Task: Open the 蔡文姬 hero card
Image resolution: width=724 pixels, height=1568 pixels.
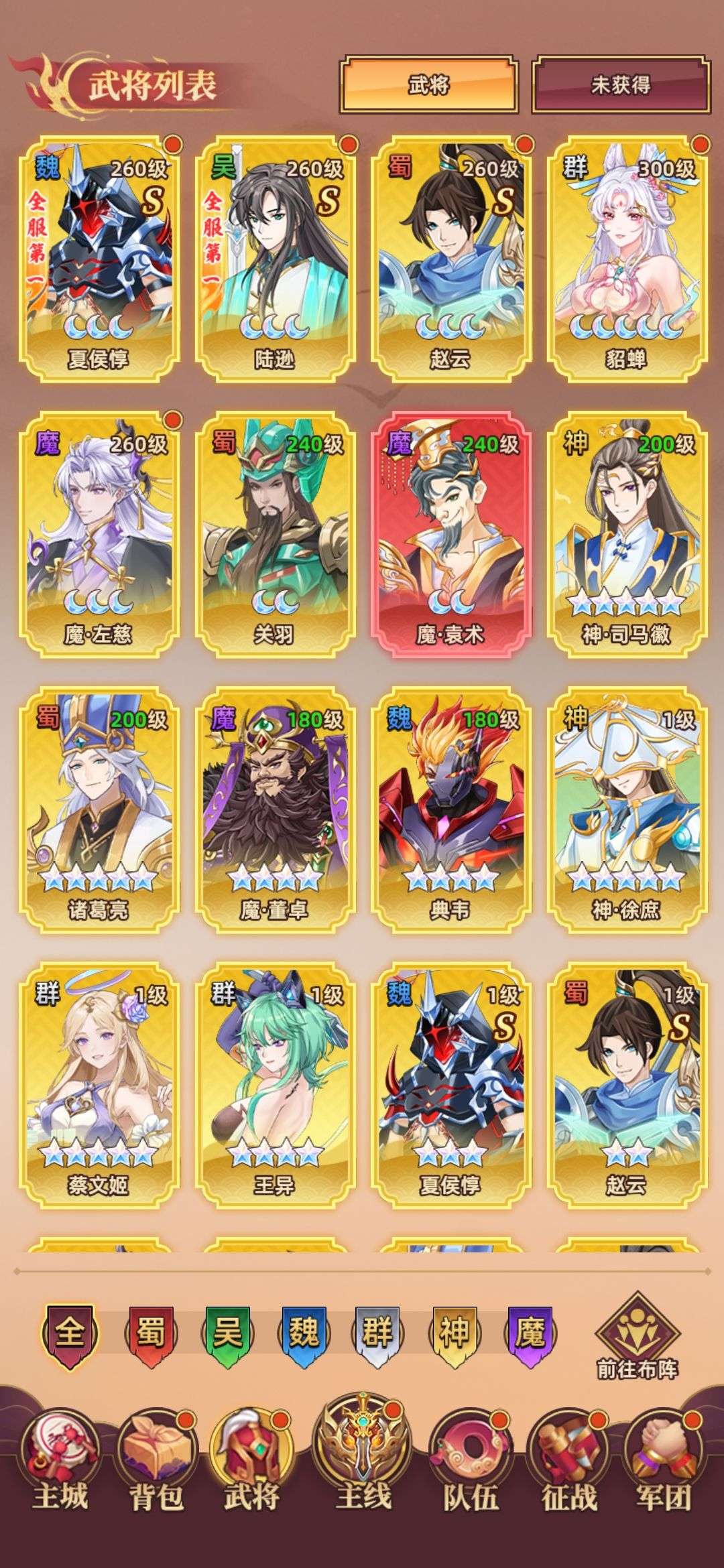Action: (x=99, y=1086)
